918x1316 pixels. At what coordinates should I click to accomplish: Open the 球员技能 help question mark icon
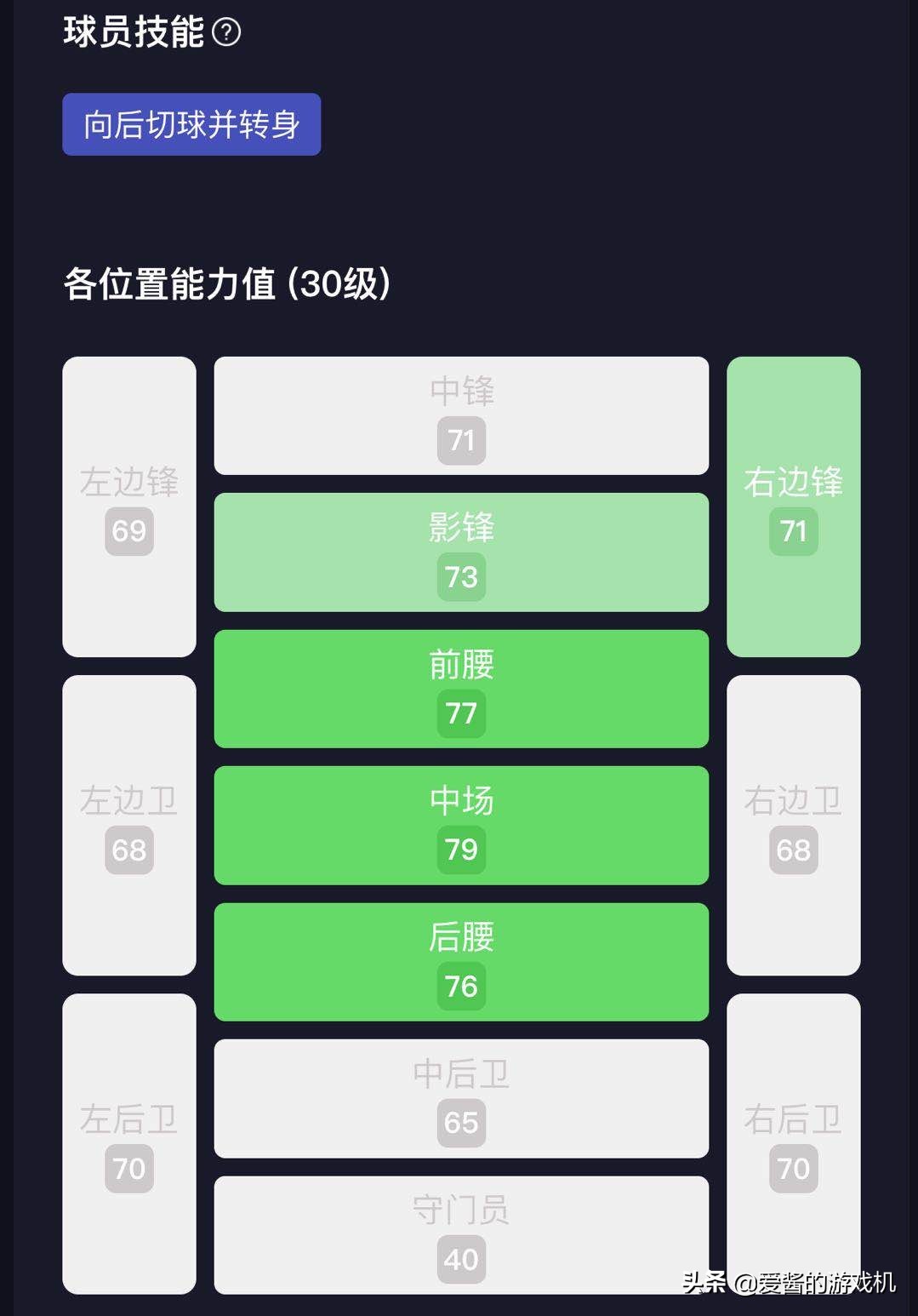[x=225, y=32]
